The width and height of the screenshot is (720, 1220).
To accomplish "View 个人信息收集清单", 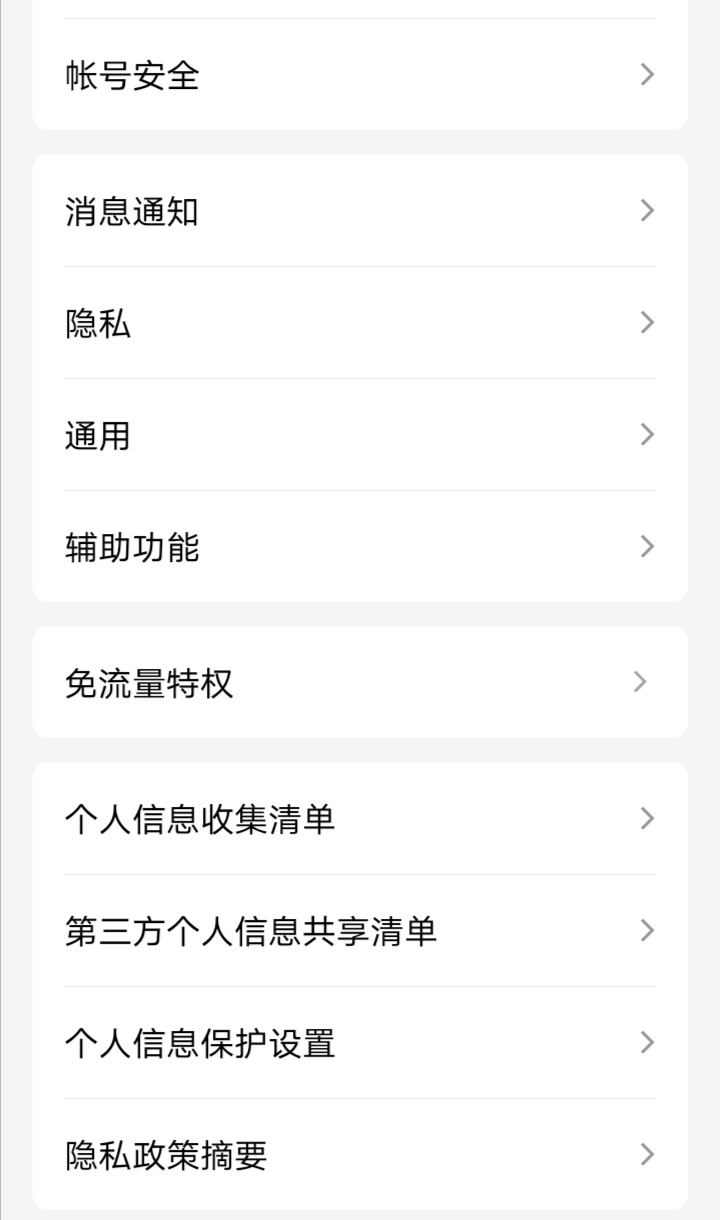I will pyautogui.click(x=360, y=819).
